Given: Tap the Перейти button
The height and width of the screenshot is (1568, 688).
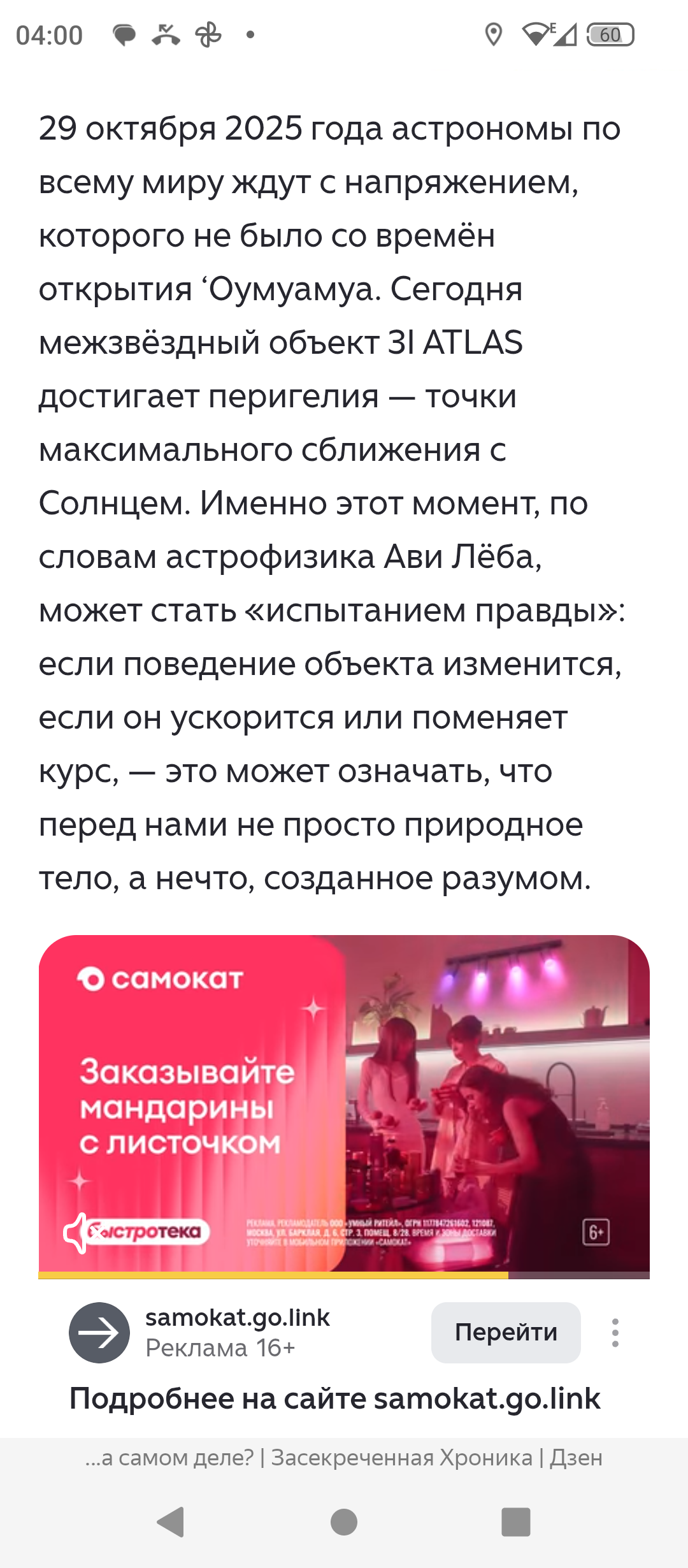Looking at the screenshot, I should (506, 1332).
